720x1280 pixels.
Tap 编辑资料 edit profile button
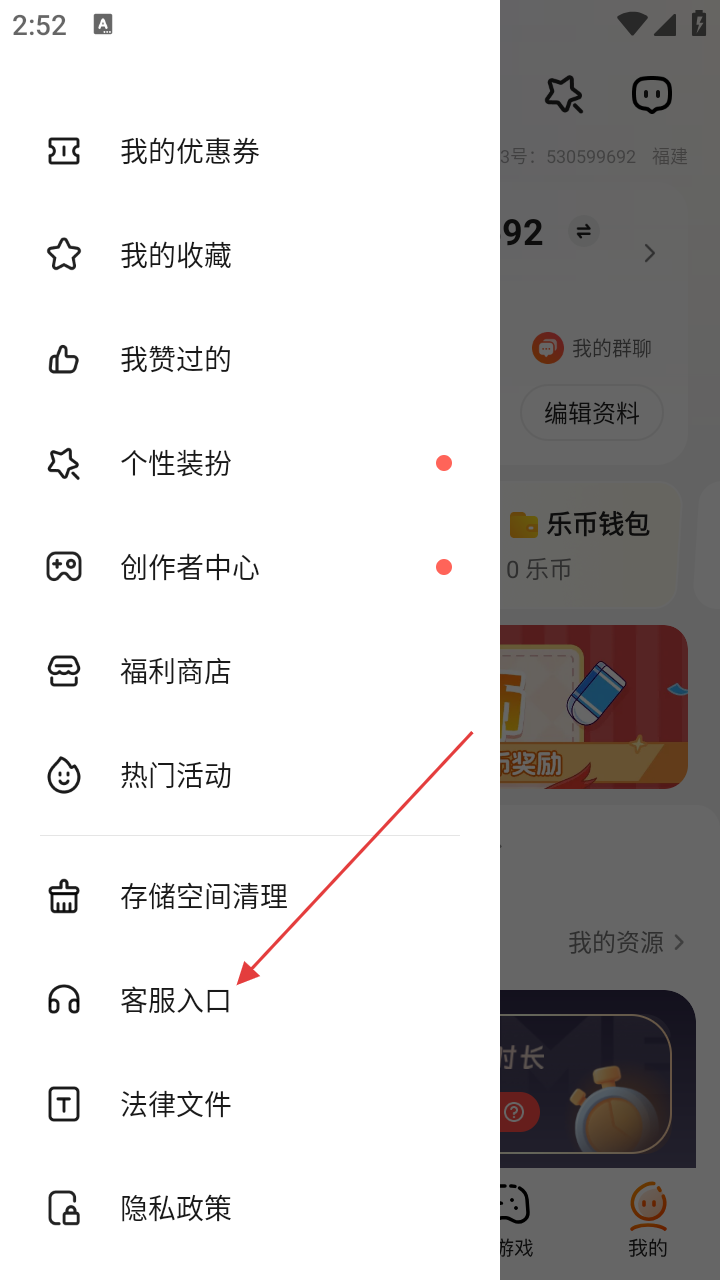[x=592, y=413]
